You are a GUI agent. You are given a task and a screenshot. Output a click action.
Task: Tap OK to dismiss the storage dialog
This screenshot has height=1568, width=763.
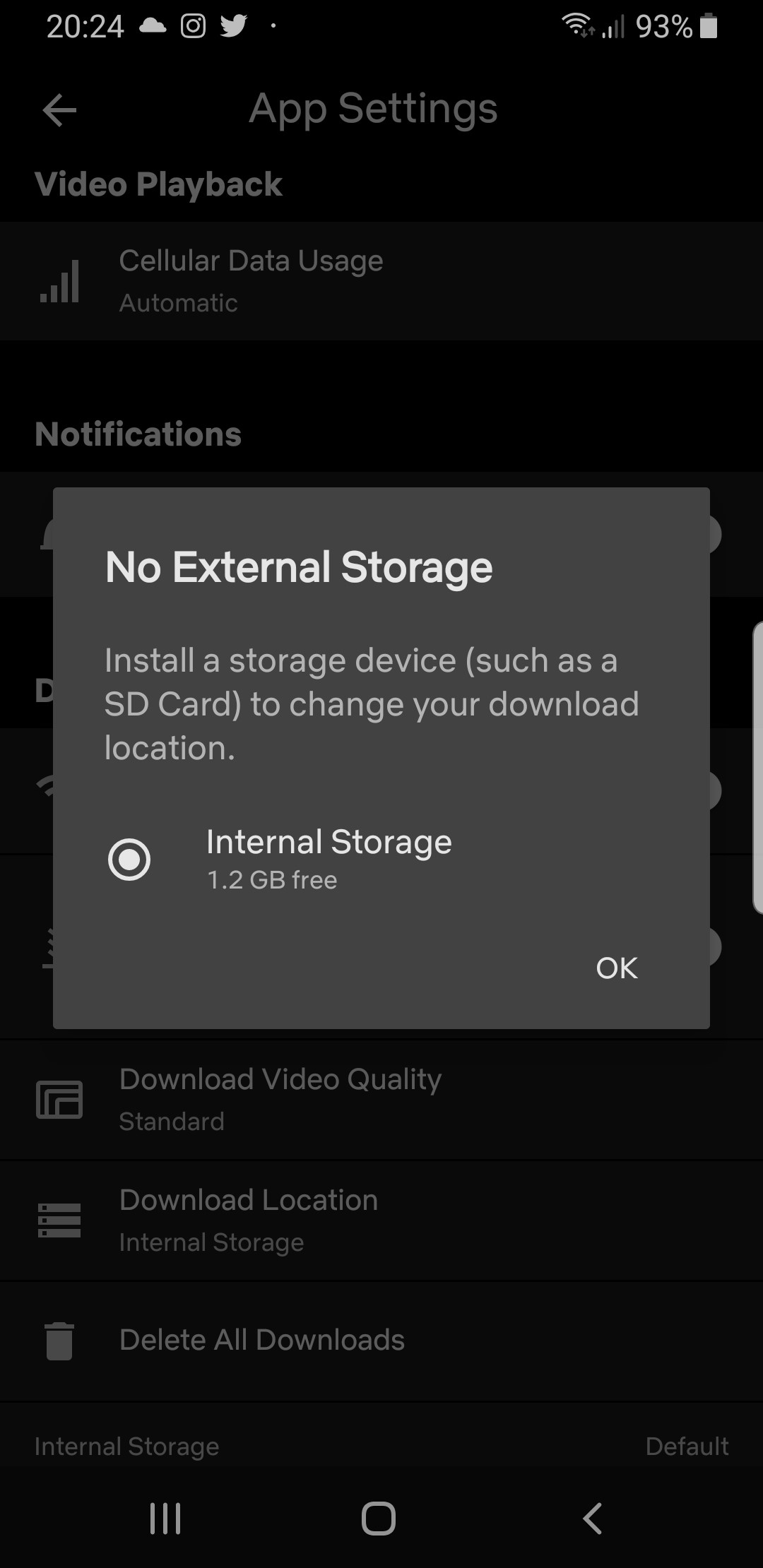coord(616,968)
